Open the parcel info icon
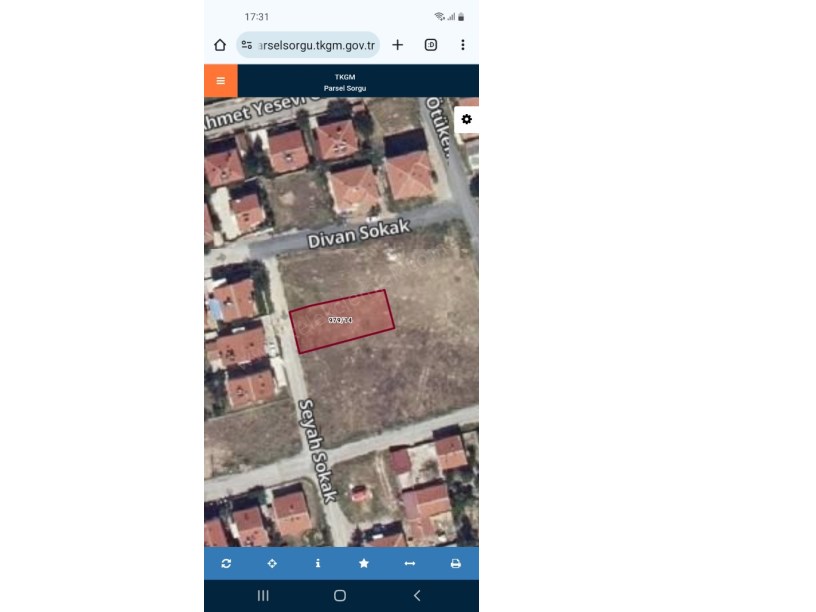The image size is (816, 612). [x=318, y=564]
